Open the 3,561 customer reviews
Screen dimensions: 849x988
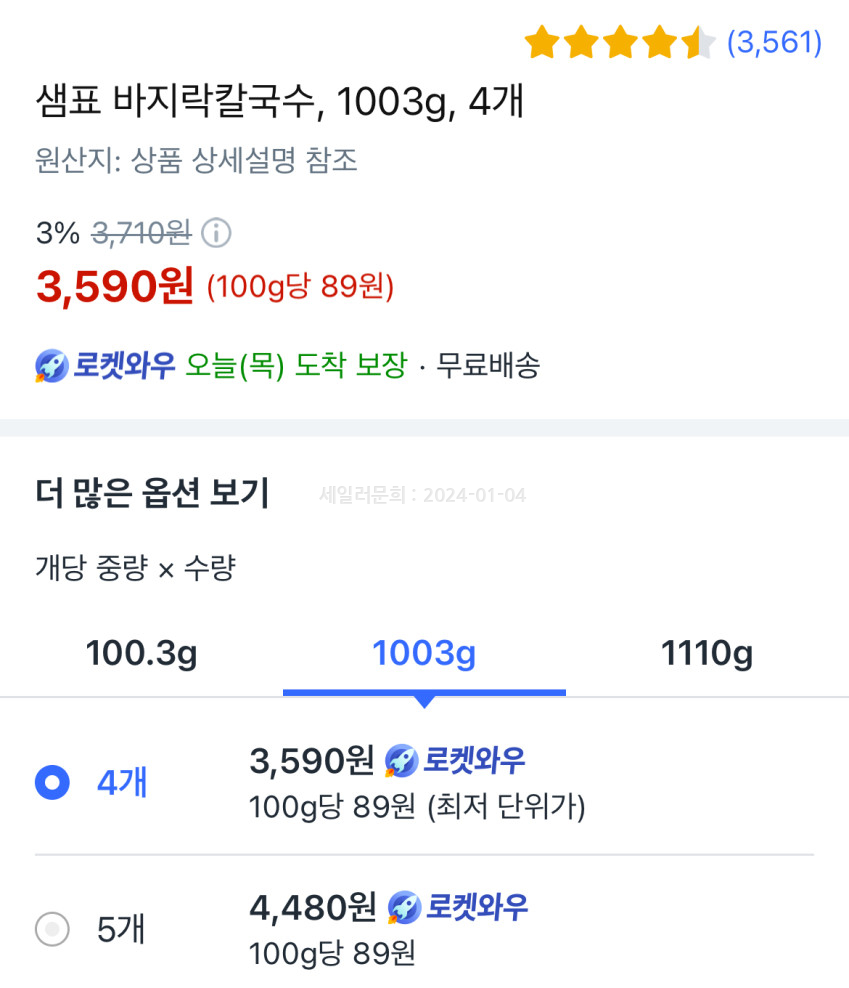(x=773, y=43)
